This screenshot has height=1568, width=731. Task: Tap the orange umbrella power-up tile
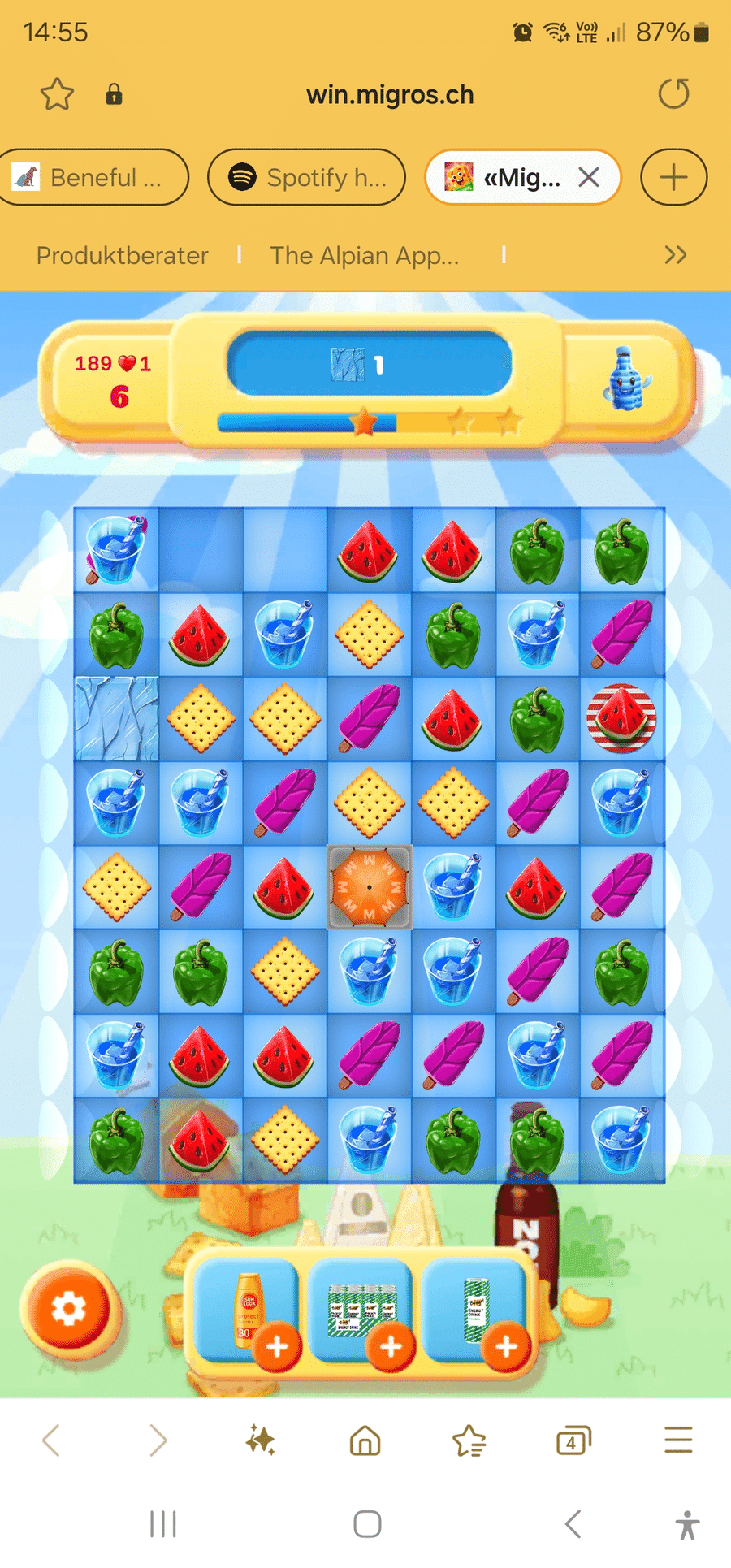(370, 887)
